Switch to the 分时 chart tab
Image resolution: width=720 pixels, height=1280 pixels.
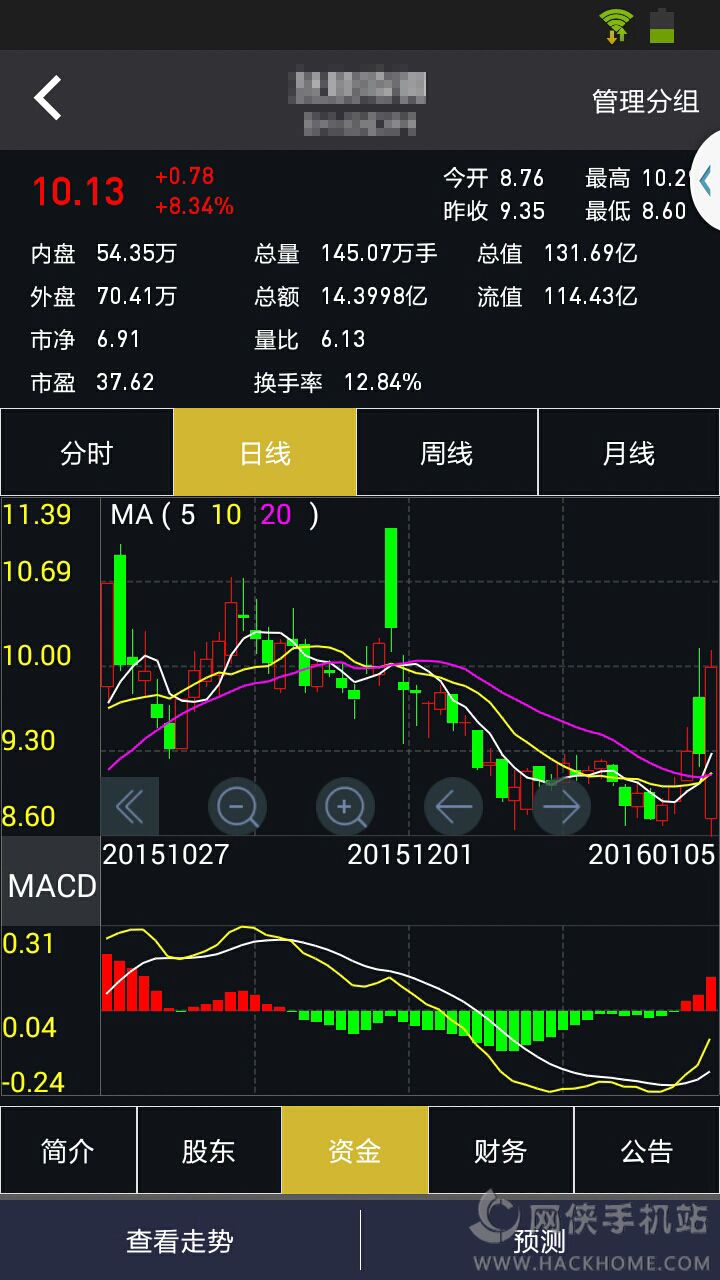coord(87,453)
